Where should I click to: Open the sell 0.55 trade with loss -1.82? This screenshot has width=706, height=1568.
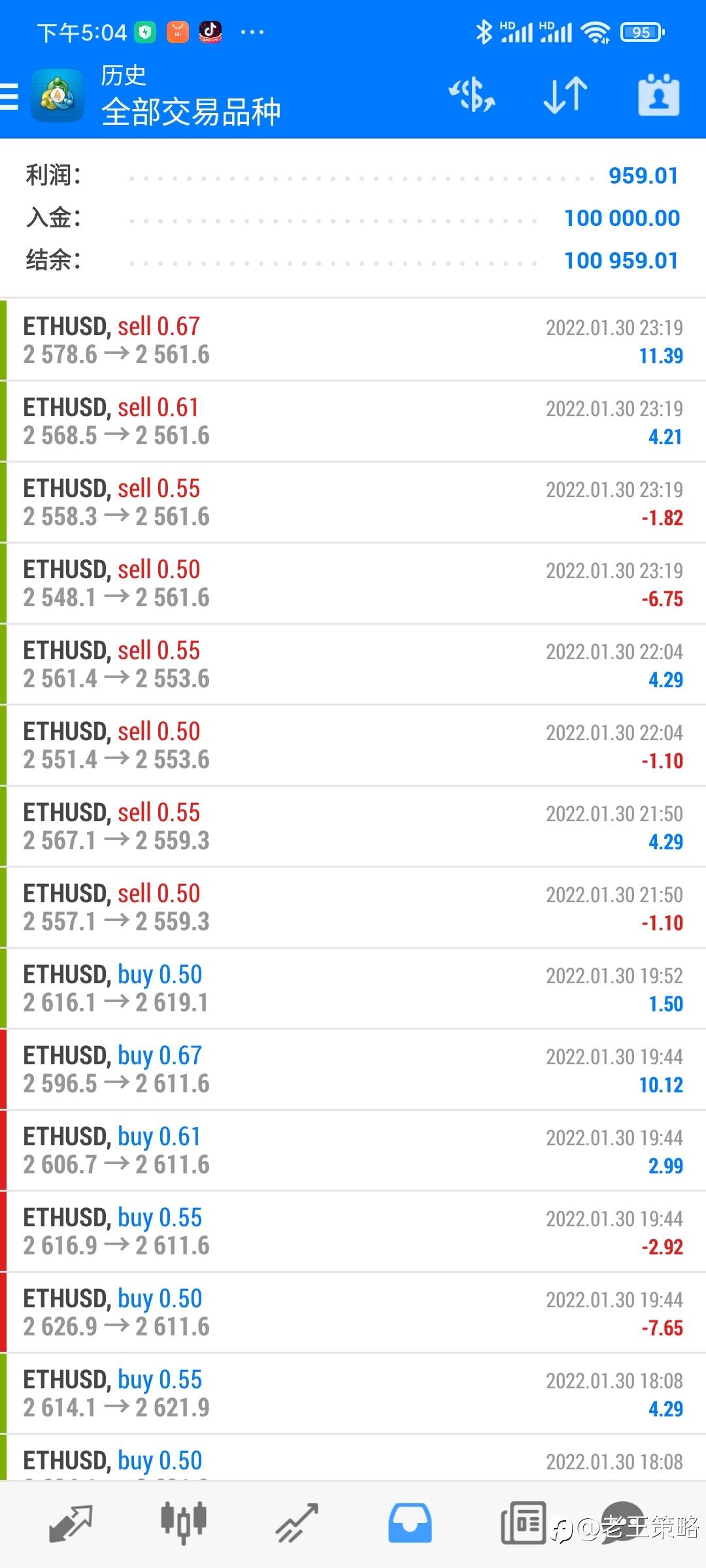pyautogui.click(x=353, y=502)
